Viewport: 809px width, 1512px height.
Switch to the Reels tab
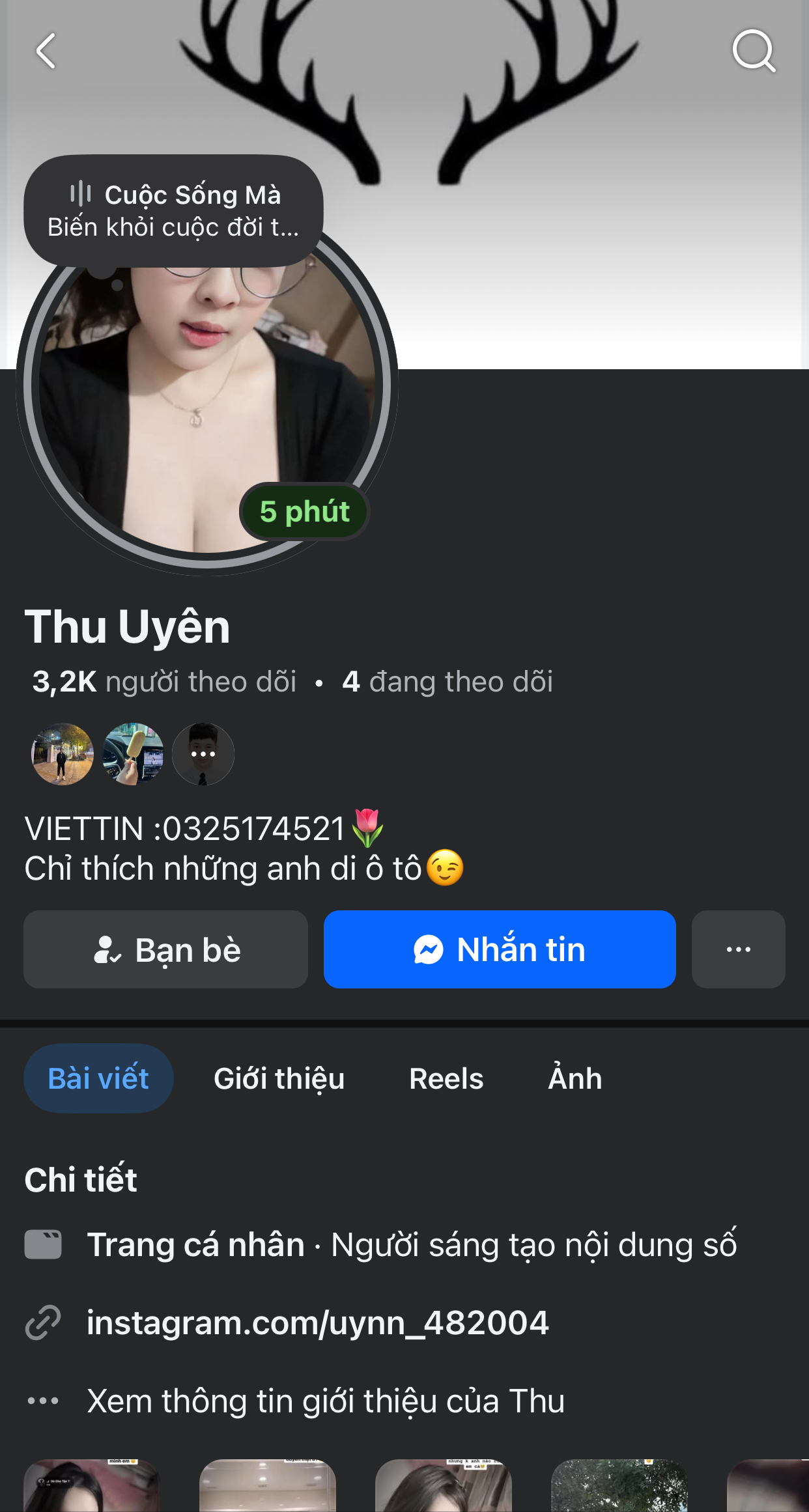coord(446,1078)
